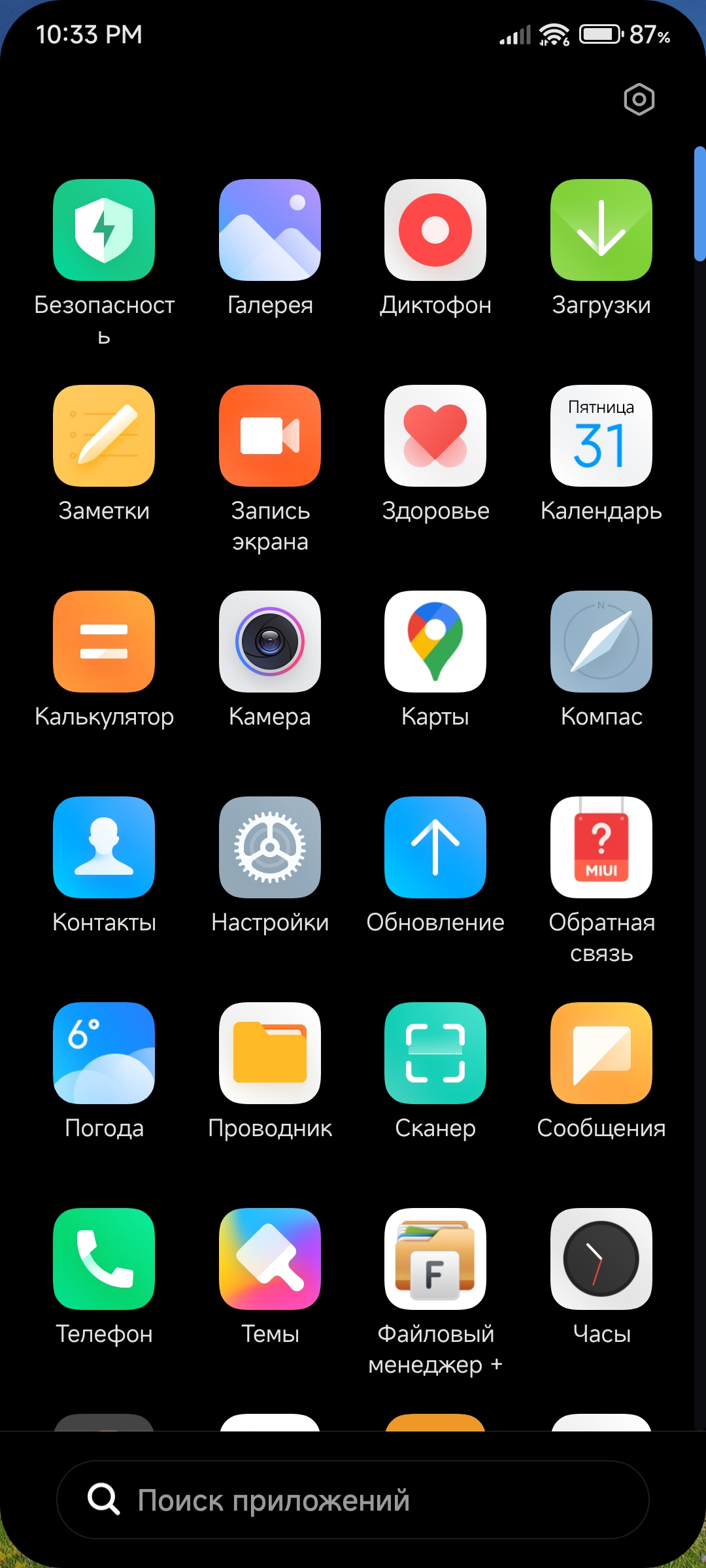Tap the Поиск приложений search field
The image size is (706, 1568).
pyautogui.click(x=353, y=1499)
